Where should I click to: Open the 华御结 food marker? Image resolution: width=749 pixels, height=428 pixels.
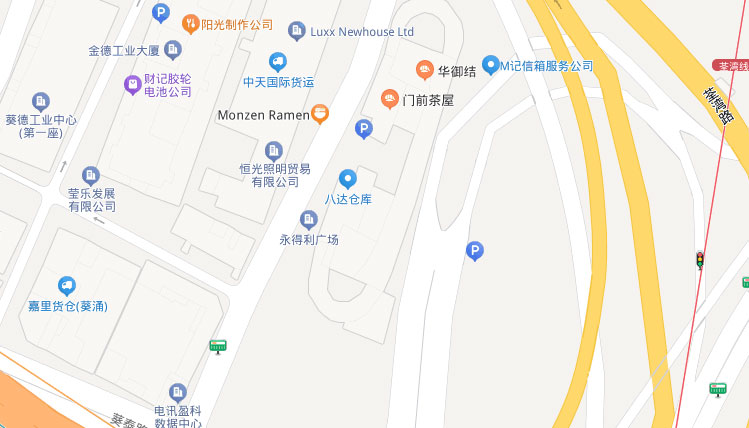425,69
